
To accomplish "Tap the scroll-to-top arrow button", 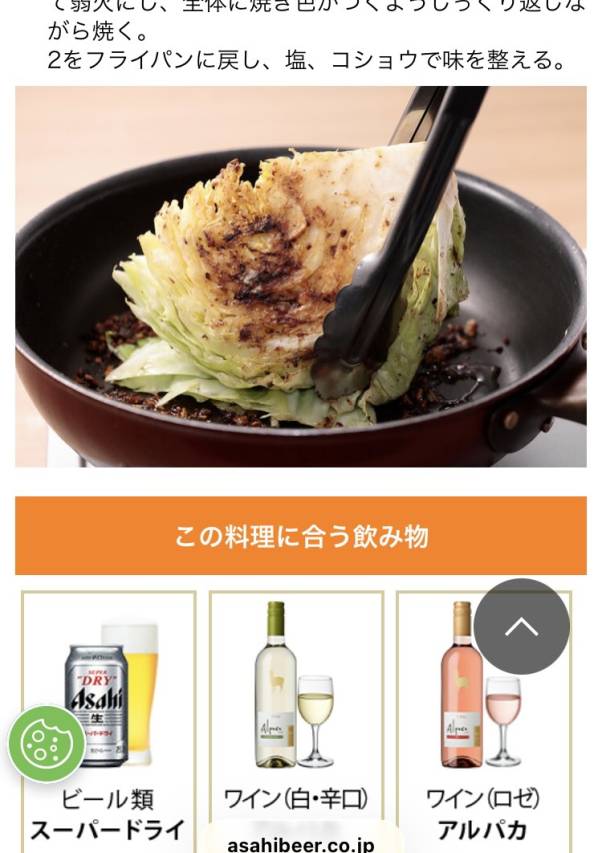I will 521,627.
